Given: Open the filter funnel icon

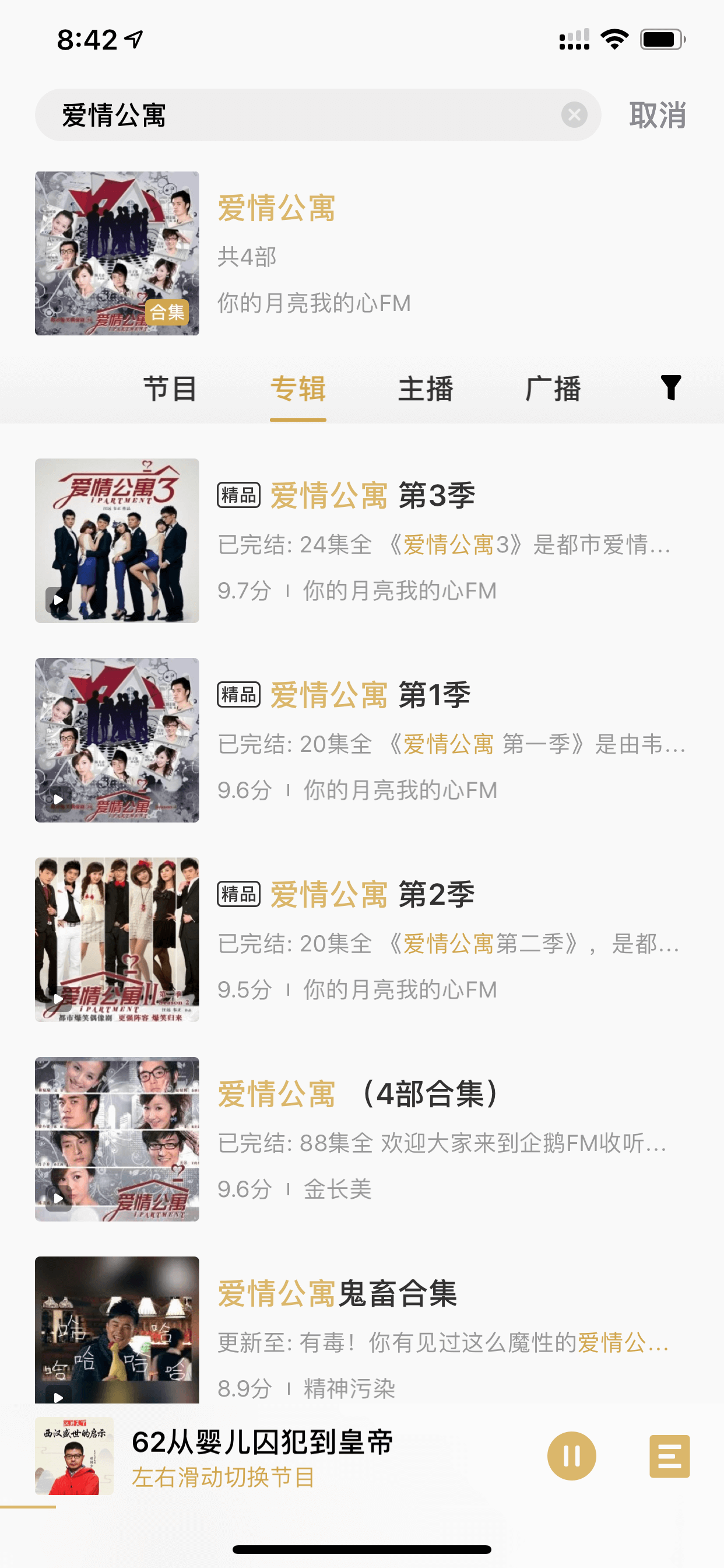Looking at the screenshot, I should click(x=670, y=388).
